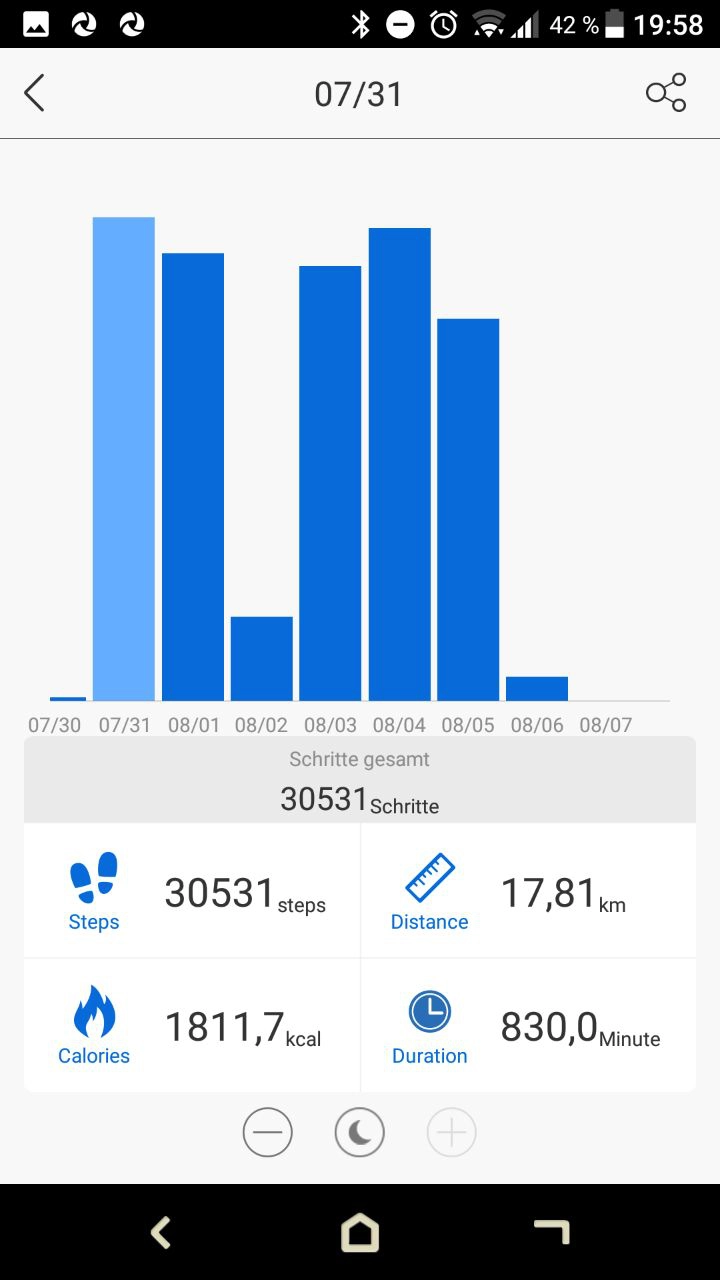Screen dimensions: 720x1280
Task: Select the 08/01 bar in chart
Action: (x=193, y=476)
